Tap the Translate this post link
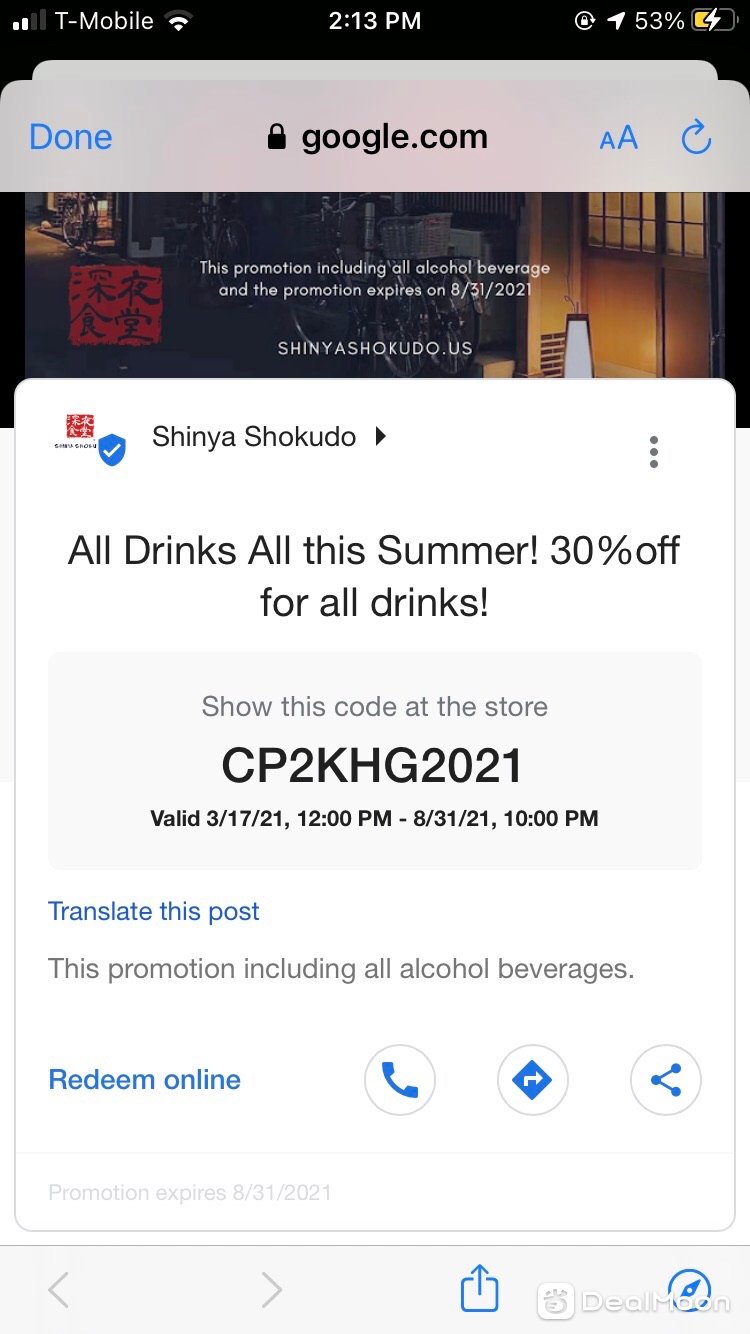The image size is (750, 1334). click(x=154, y=911)
